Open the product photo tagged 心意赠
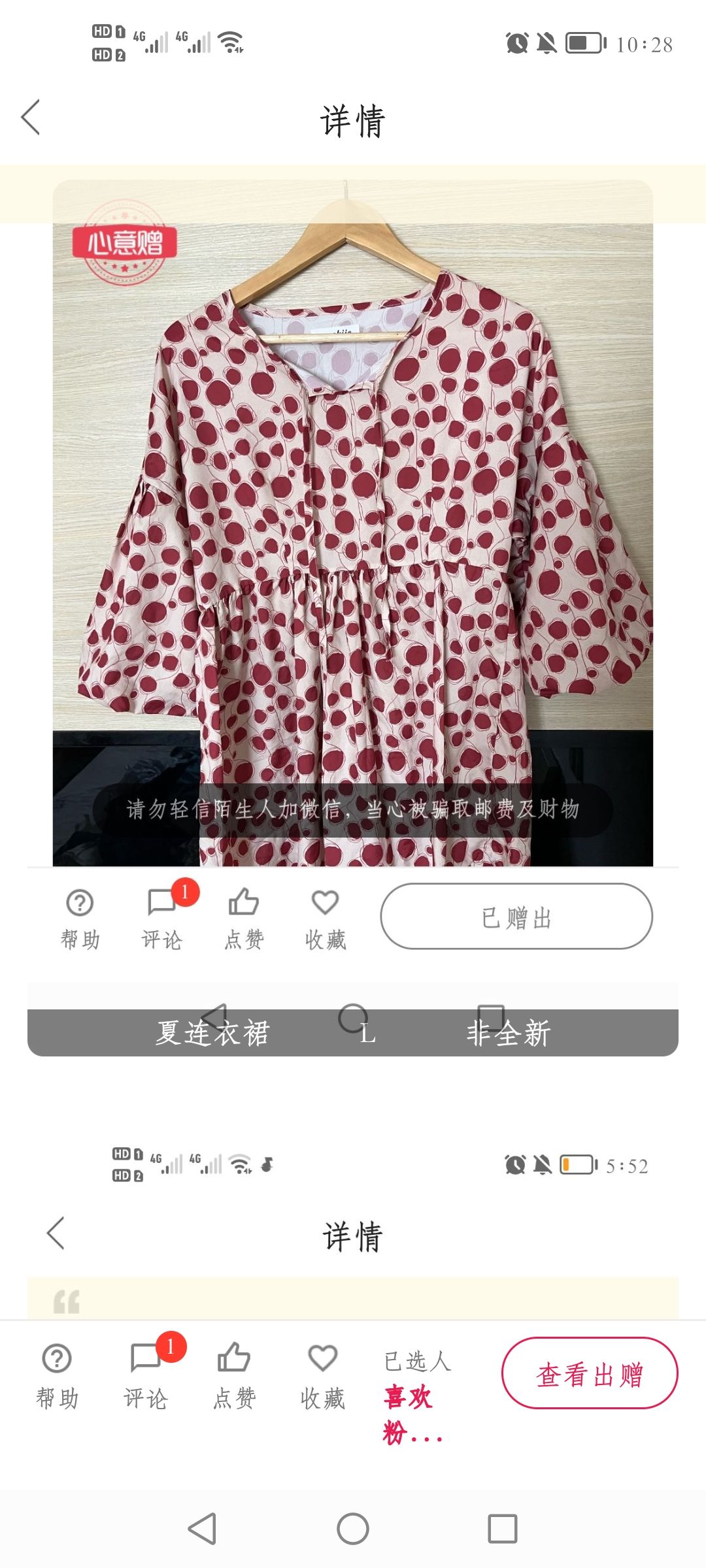Image resolution: width=706 pixels, height=1568 pixels. click(353, 523)
